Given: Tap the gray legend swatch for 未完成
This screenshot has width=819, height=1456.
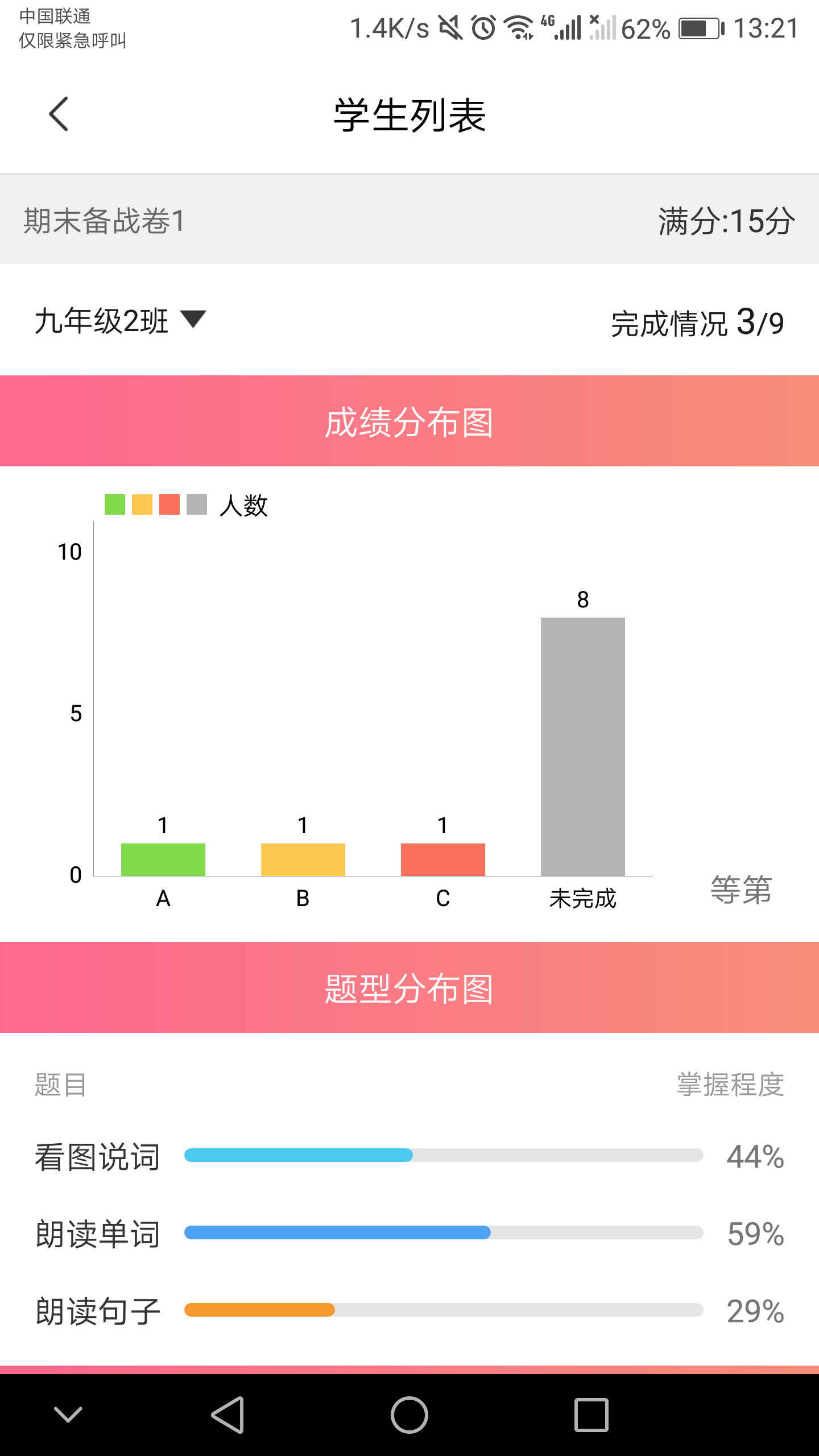Looking at the screenshot, I should (197, 503).
